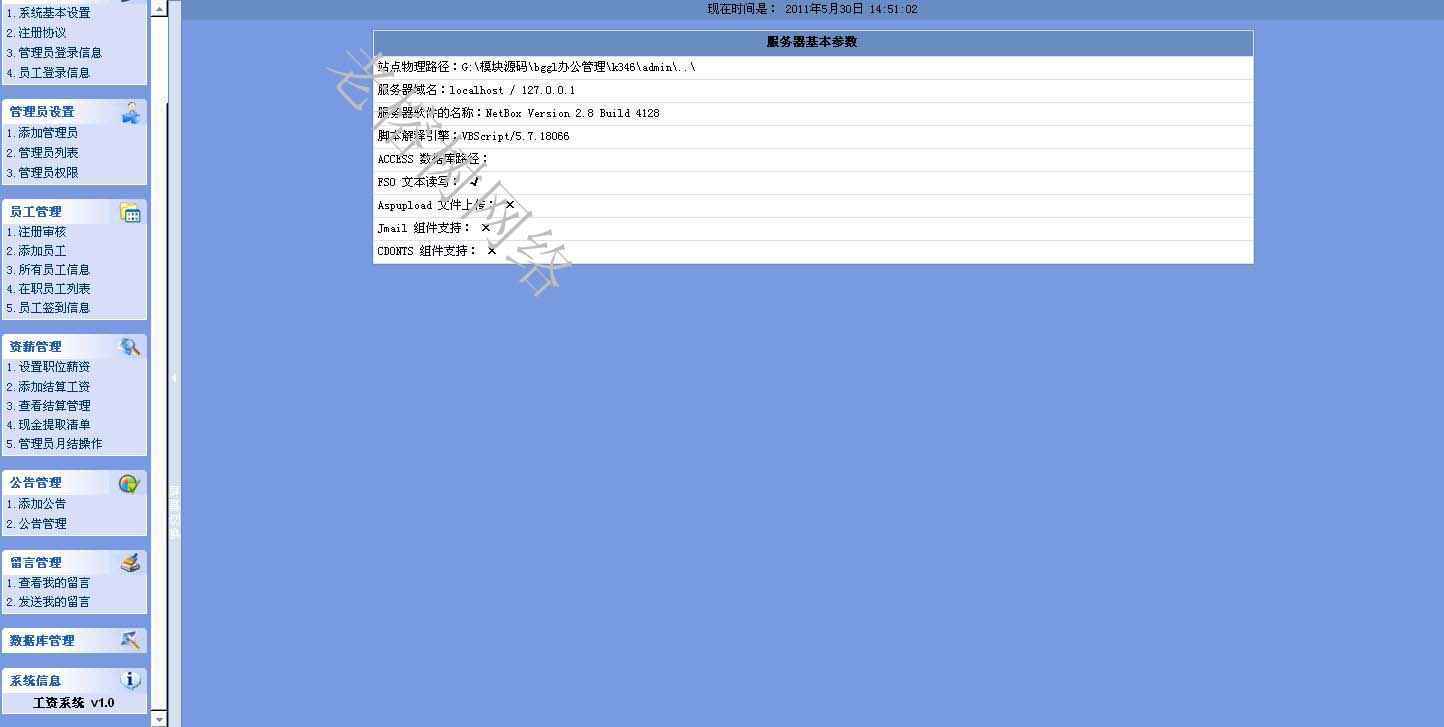This screenshot has width=1444, height=727.
Task: Open 发送我的留言
Action: [54, 602]
